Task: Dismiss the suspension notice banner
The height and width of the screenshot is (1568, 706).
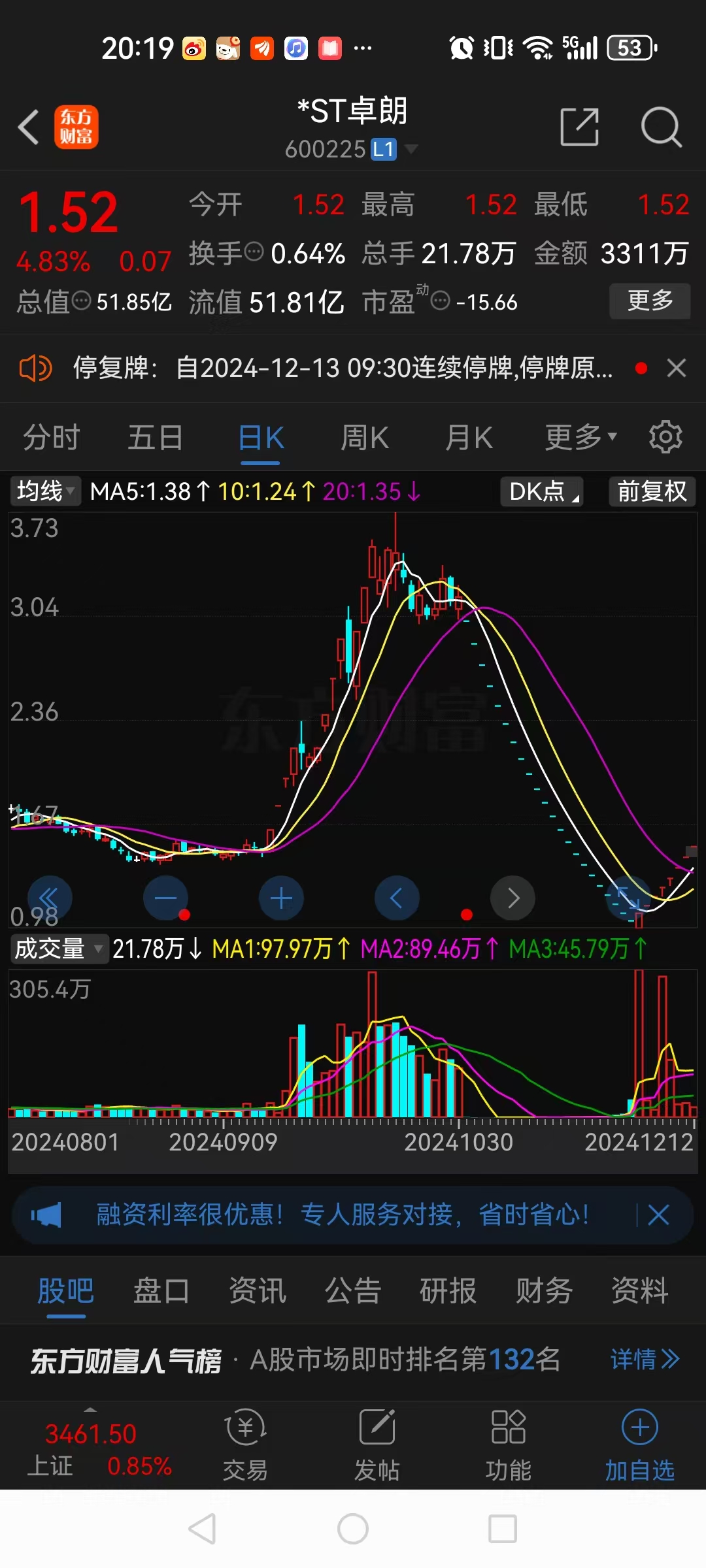Action: click(x=676, y=368)
